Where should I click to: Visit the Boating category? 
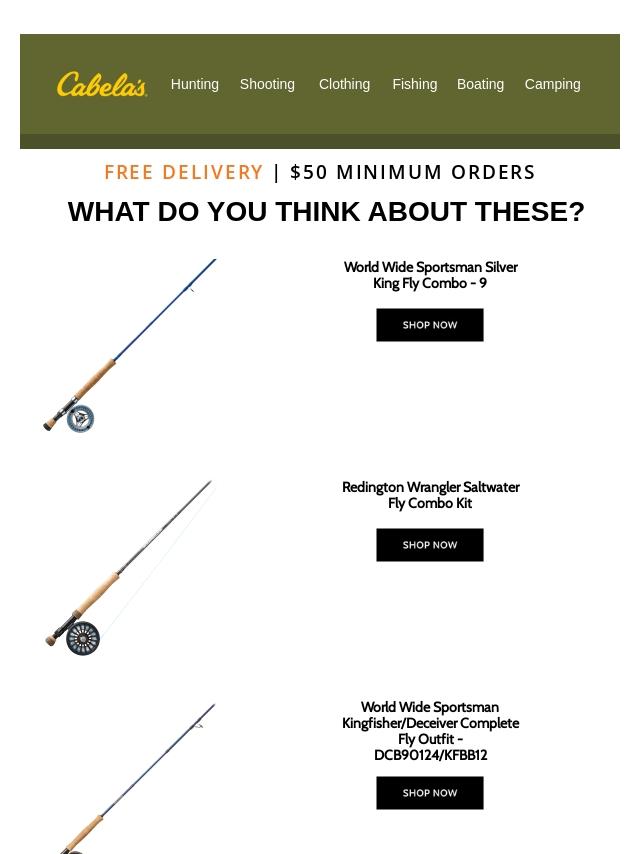coord(480,84)
